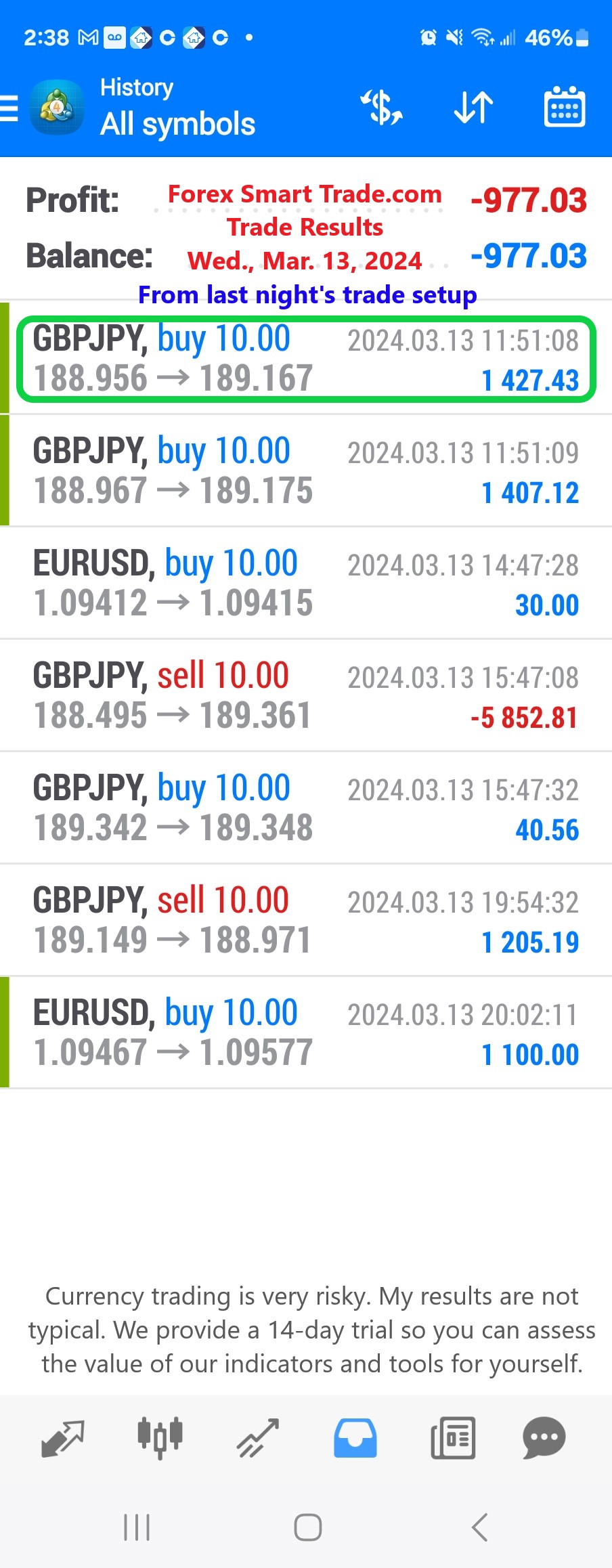Change history sort order with arrows icon
Screen dimensions: 612x1568
473,108
